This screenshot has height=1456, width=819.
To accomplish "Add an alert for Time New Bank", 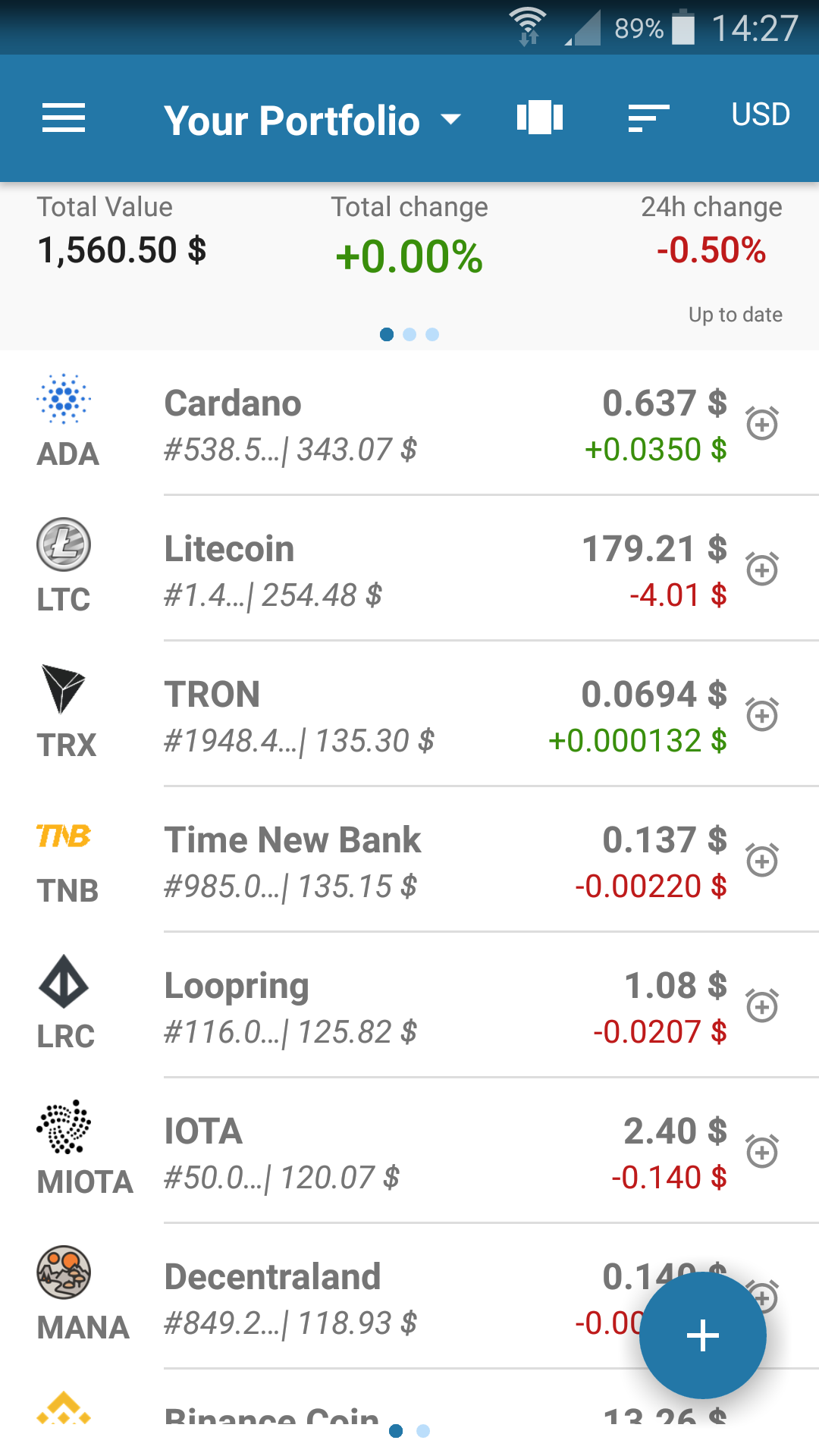I will click(762, 860).
